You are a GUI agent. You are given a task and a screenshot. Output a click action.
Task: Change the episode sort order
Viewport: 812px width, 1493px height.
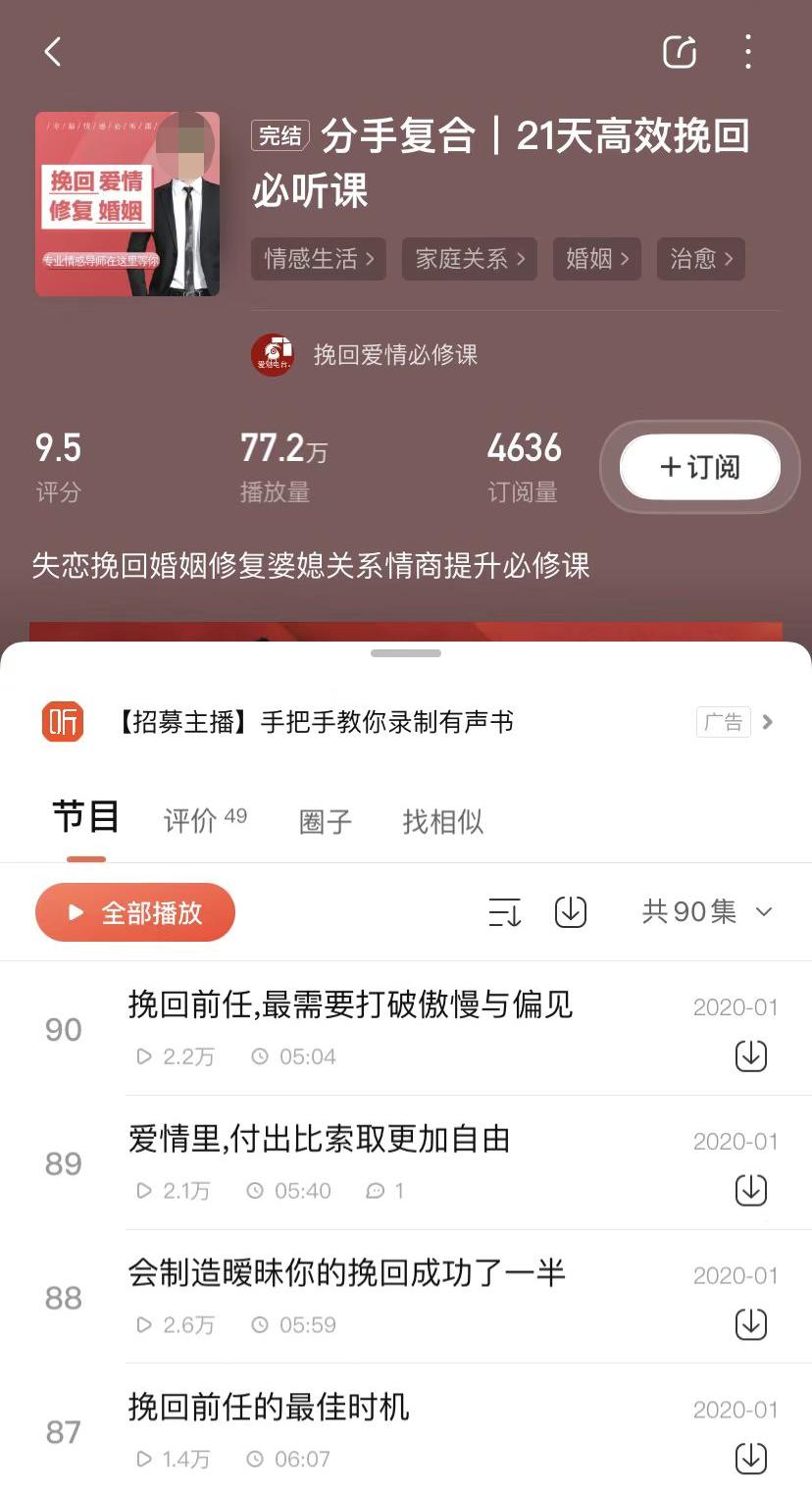click(x=505, y=912)
